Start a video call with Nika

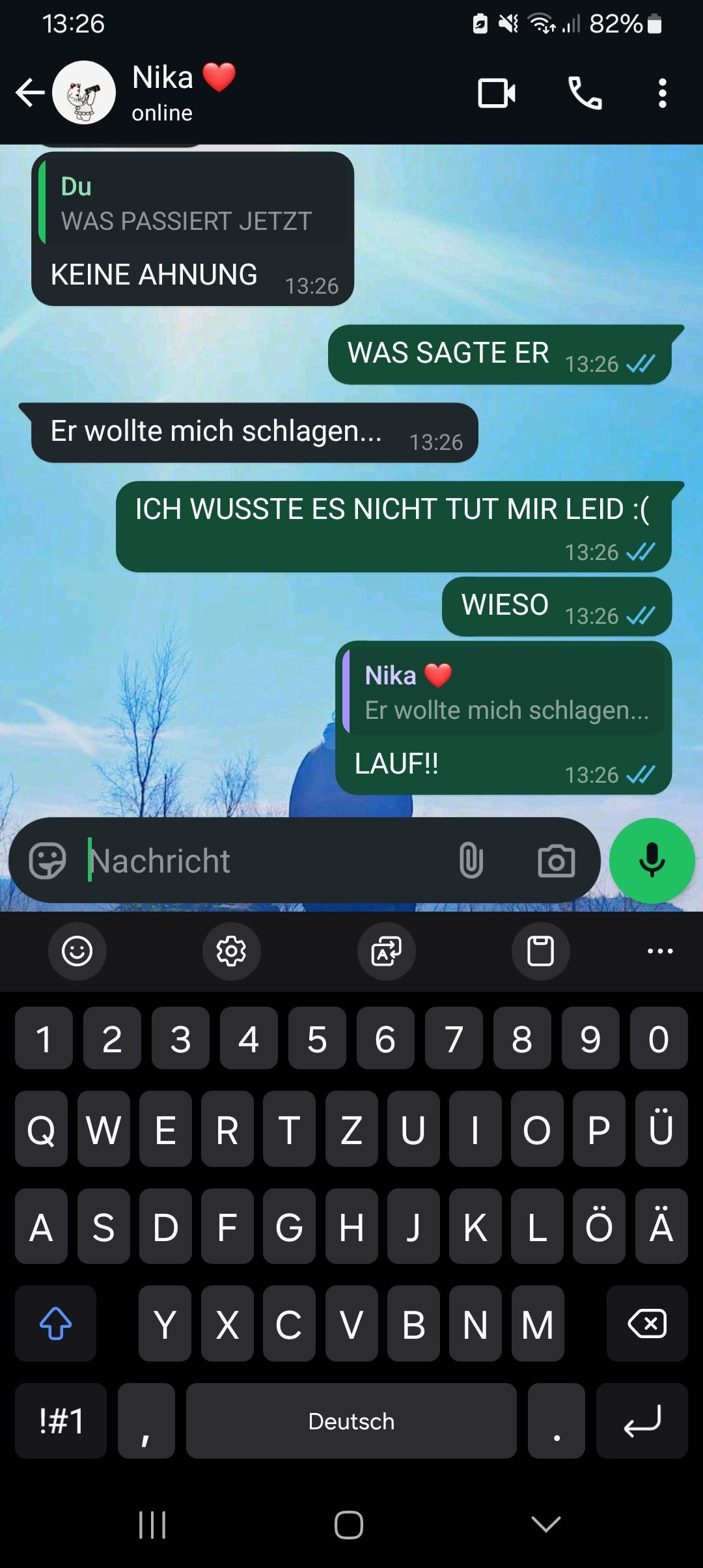click(497, 93)
